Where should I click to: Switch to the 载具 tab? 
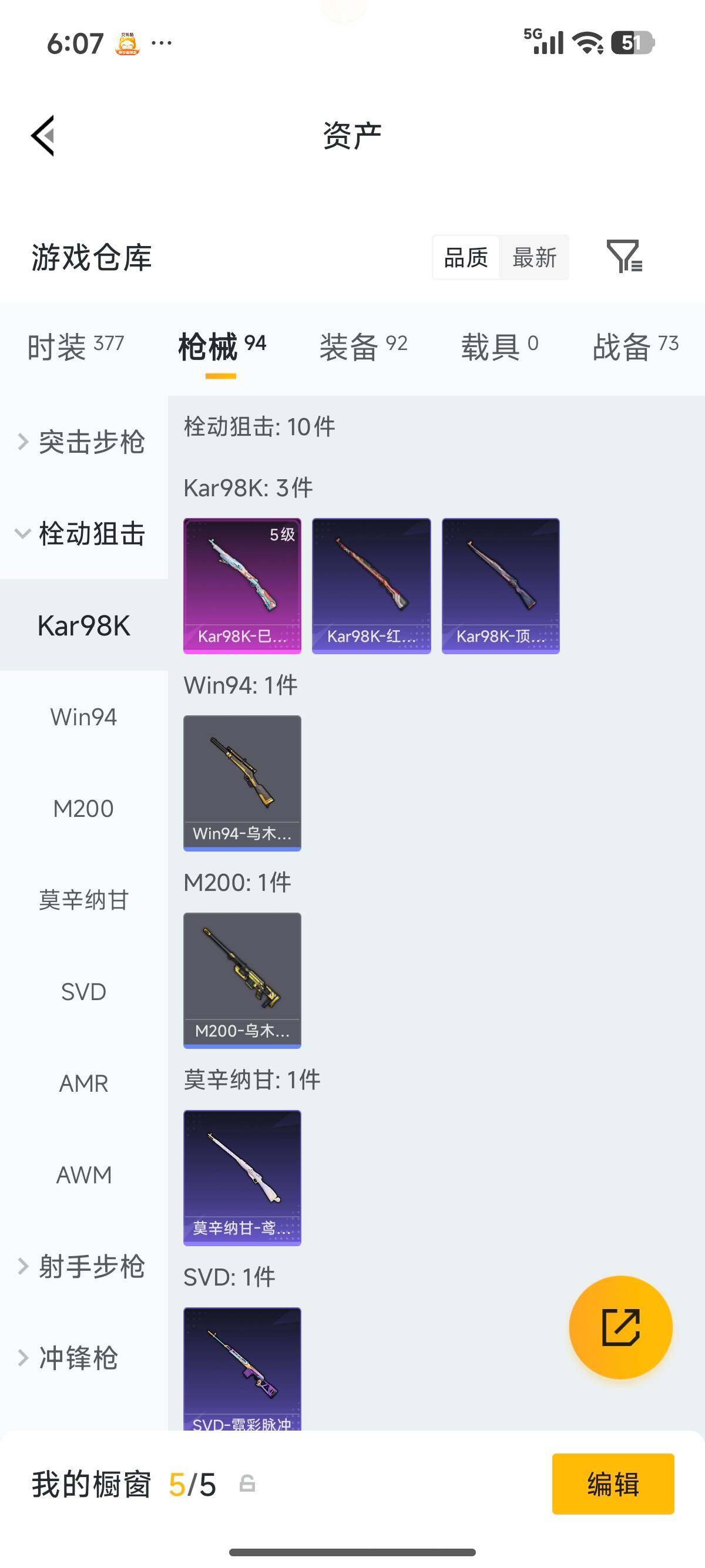[x=499, y=347]
